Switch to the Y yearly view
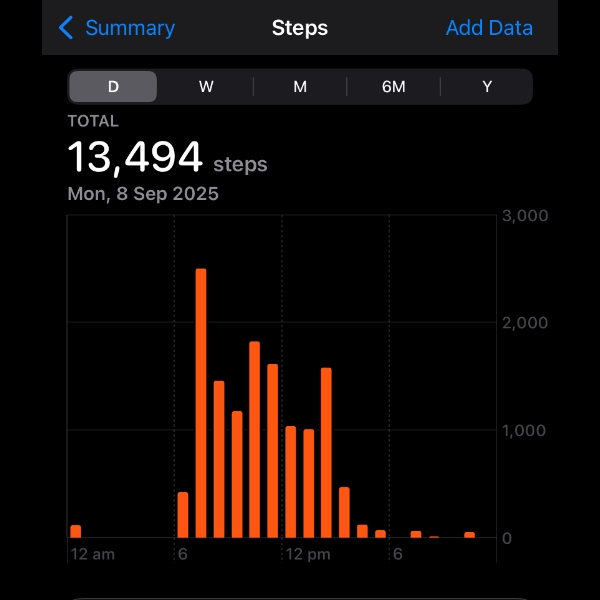600x600 pixels. click(x=487, y=87)
